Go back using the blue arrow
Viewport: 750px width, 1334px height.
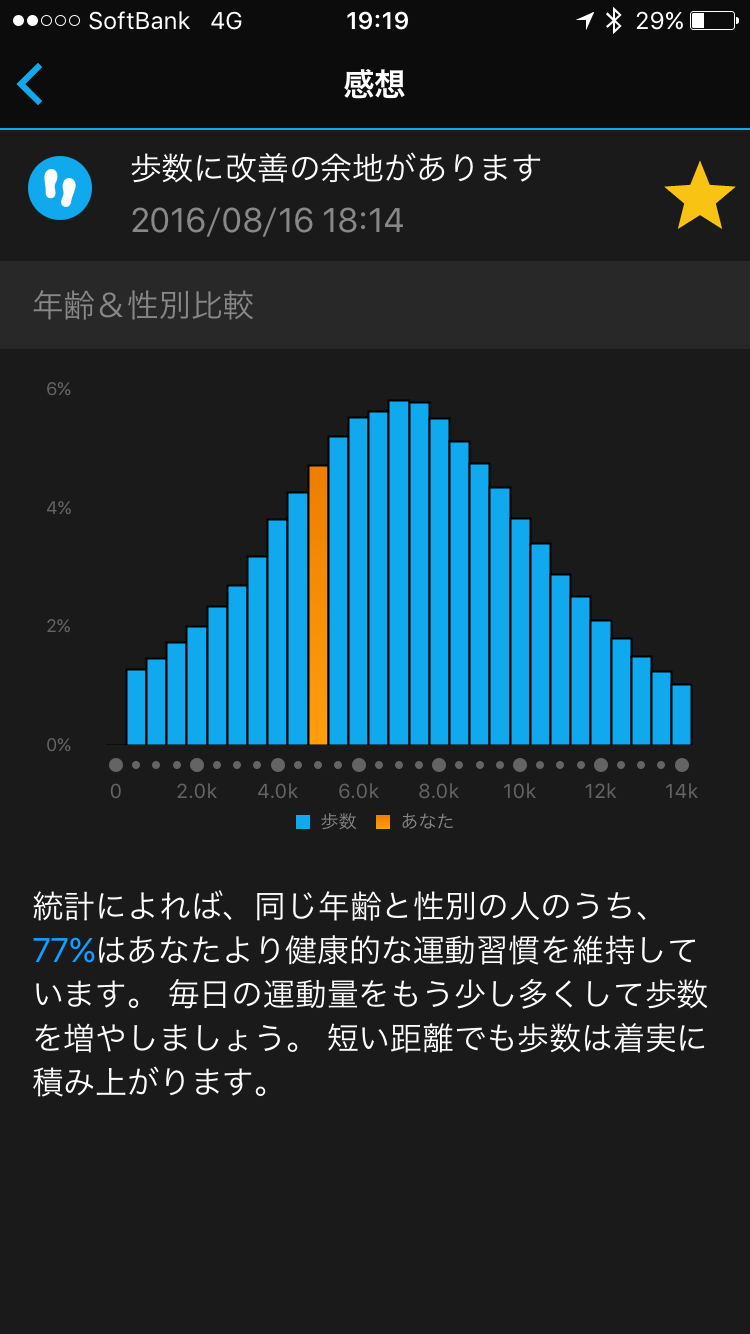pyautogui.click(x=30, y=84)
